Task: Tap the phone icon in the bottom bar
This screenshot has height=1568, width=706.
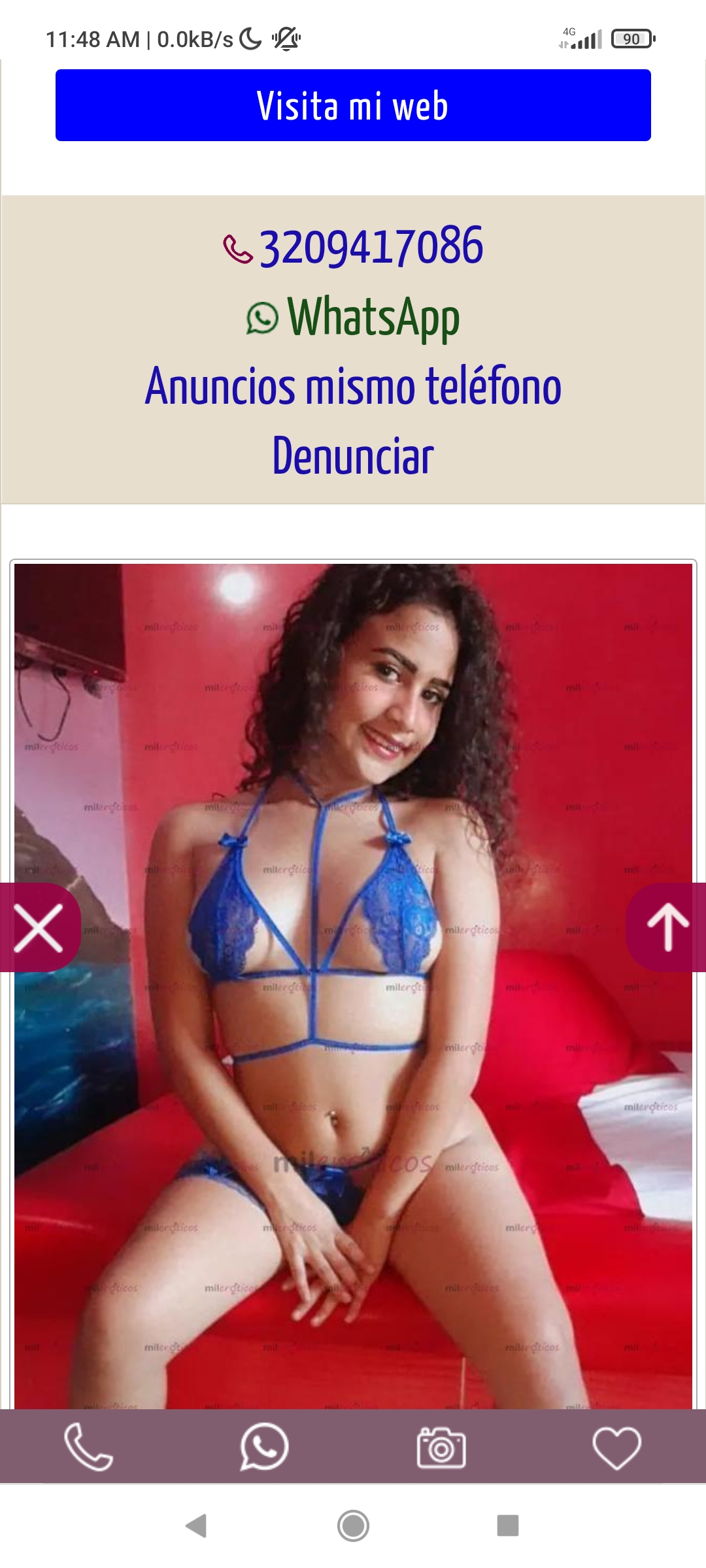Action: (x=88, y=1447)
